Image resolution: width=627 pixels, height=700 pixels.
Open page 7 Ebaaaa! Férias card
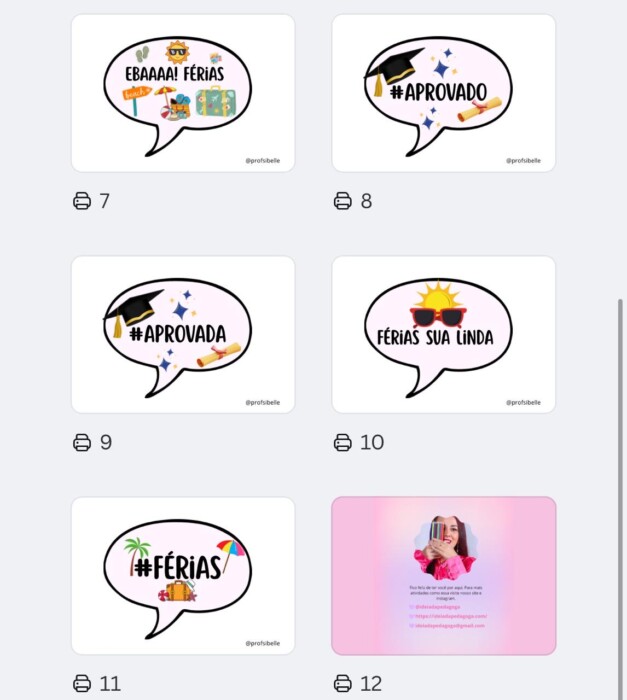(x=183, y=93)
